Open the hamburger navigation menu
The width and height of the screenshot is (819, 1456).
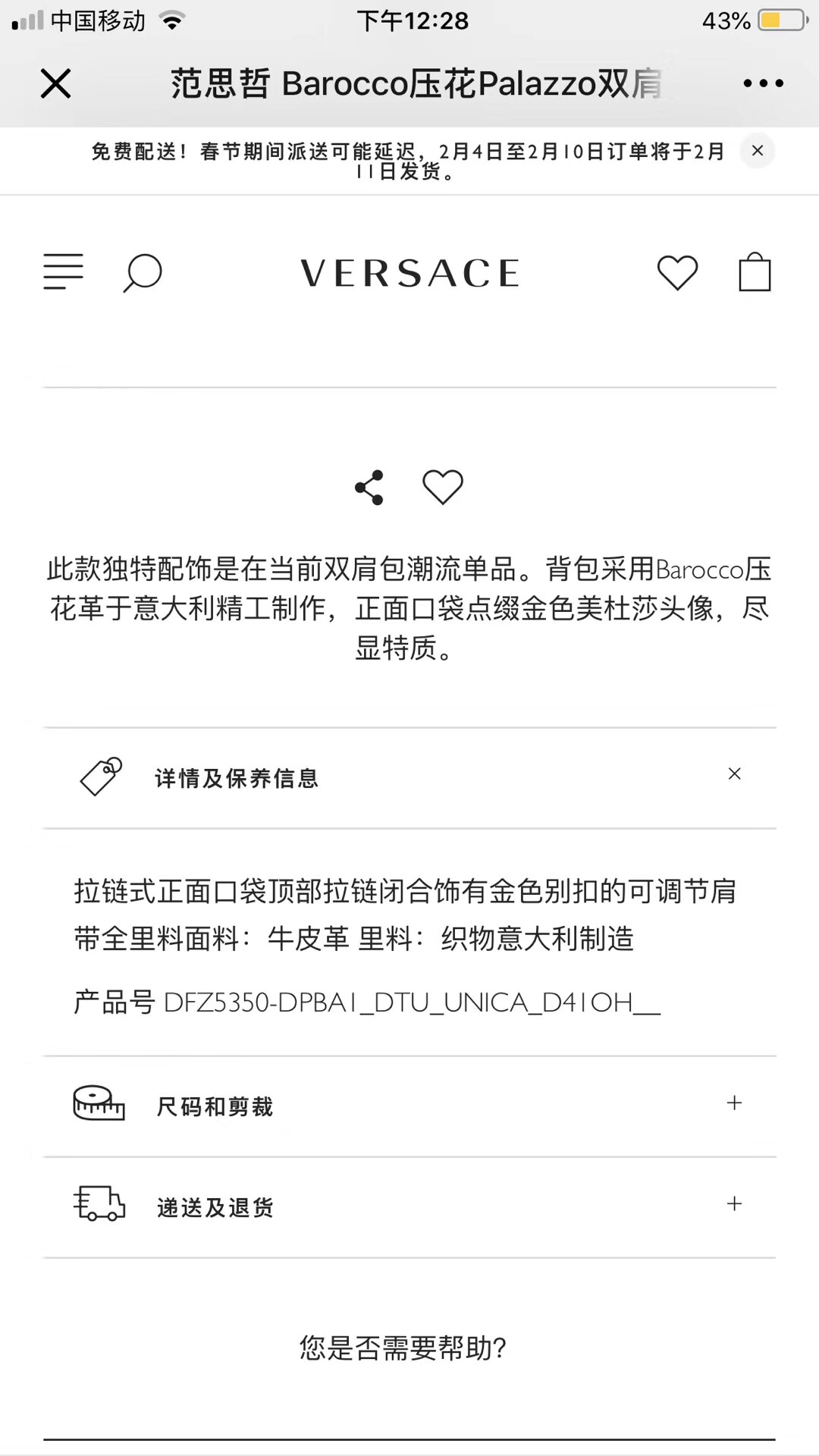[63, 271]
